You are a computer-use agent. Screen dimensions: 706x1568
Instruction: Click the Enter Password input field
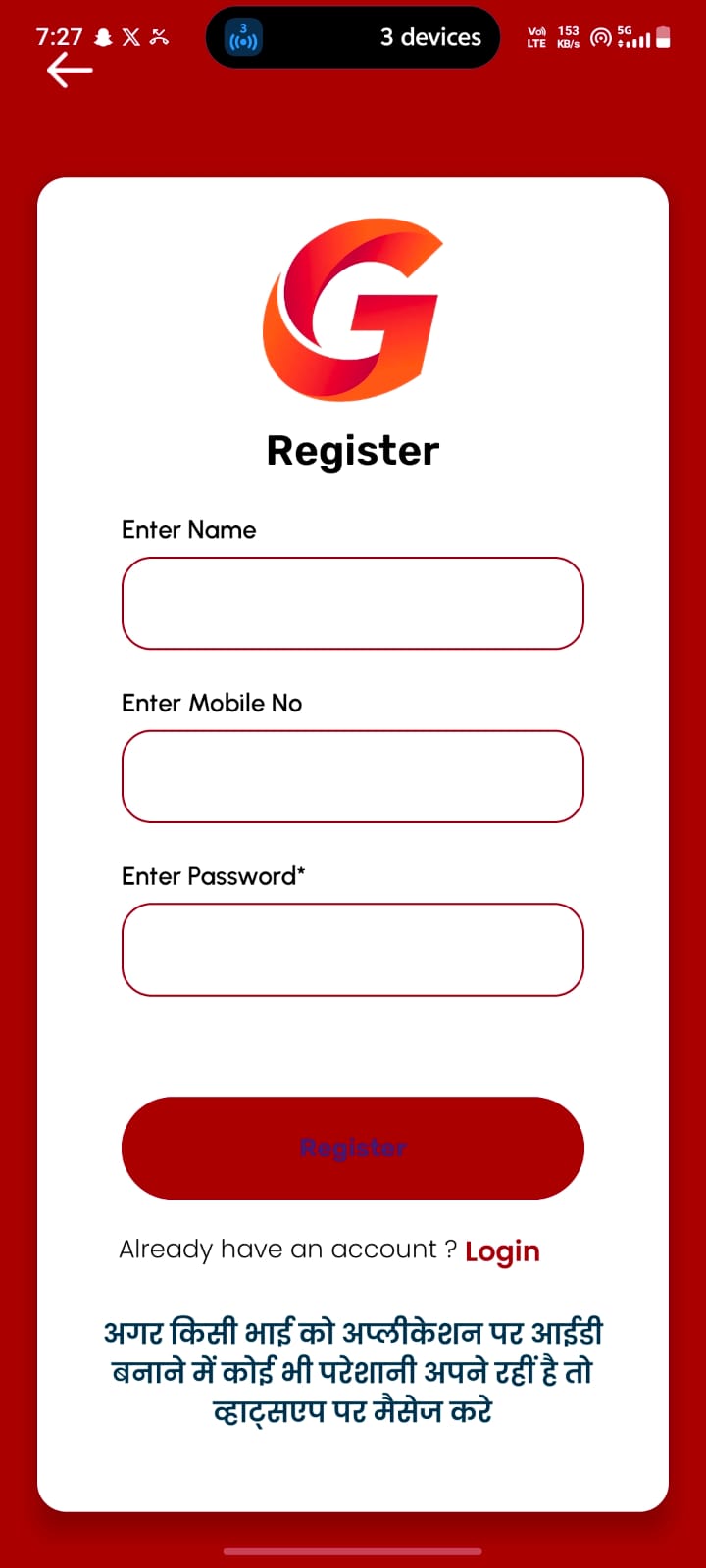tap(352, 949)
